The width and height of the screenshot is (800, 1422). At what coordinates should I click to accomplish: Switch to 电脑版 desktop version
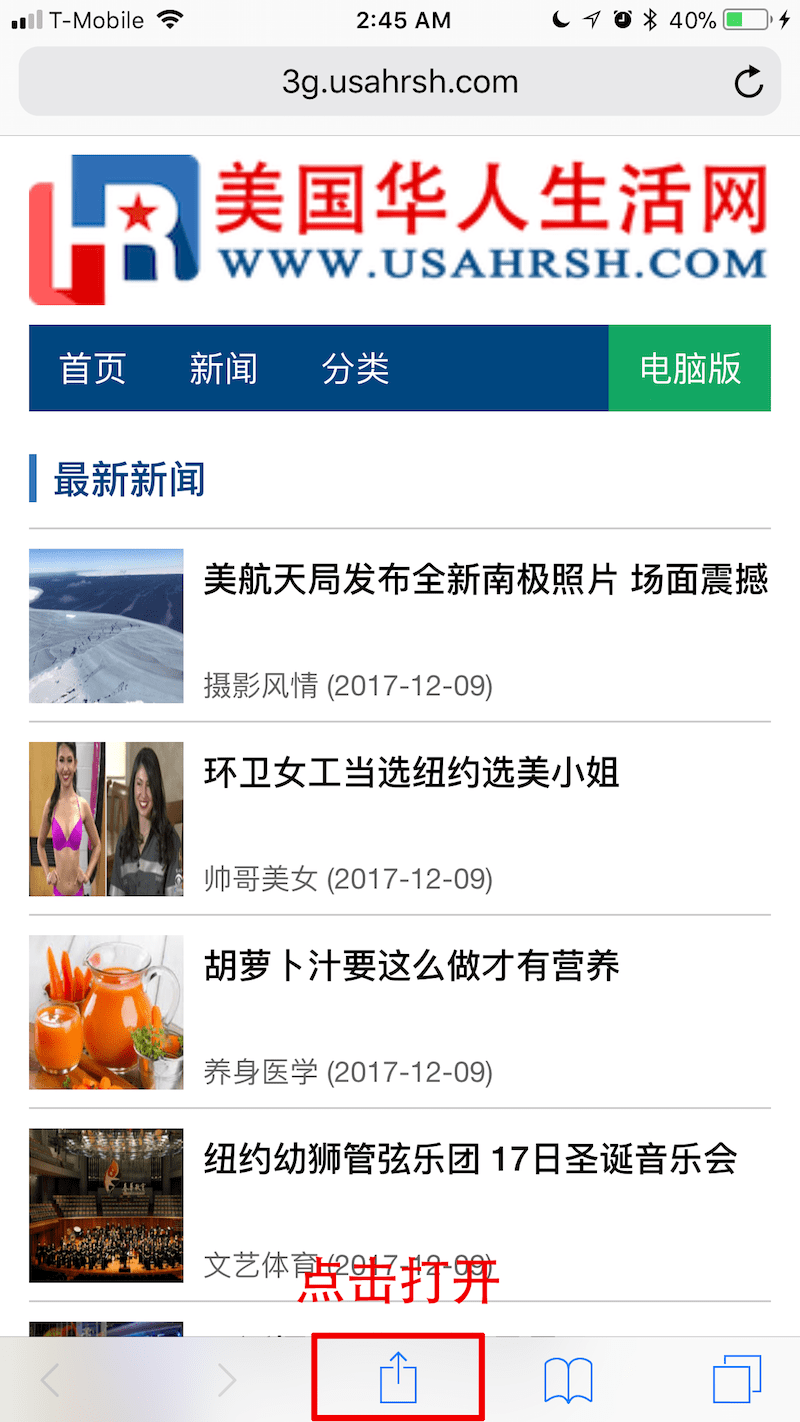click(690, 368)
